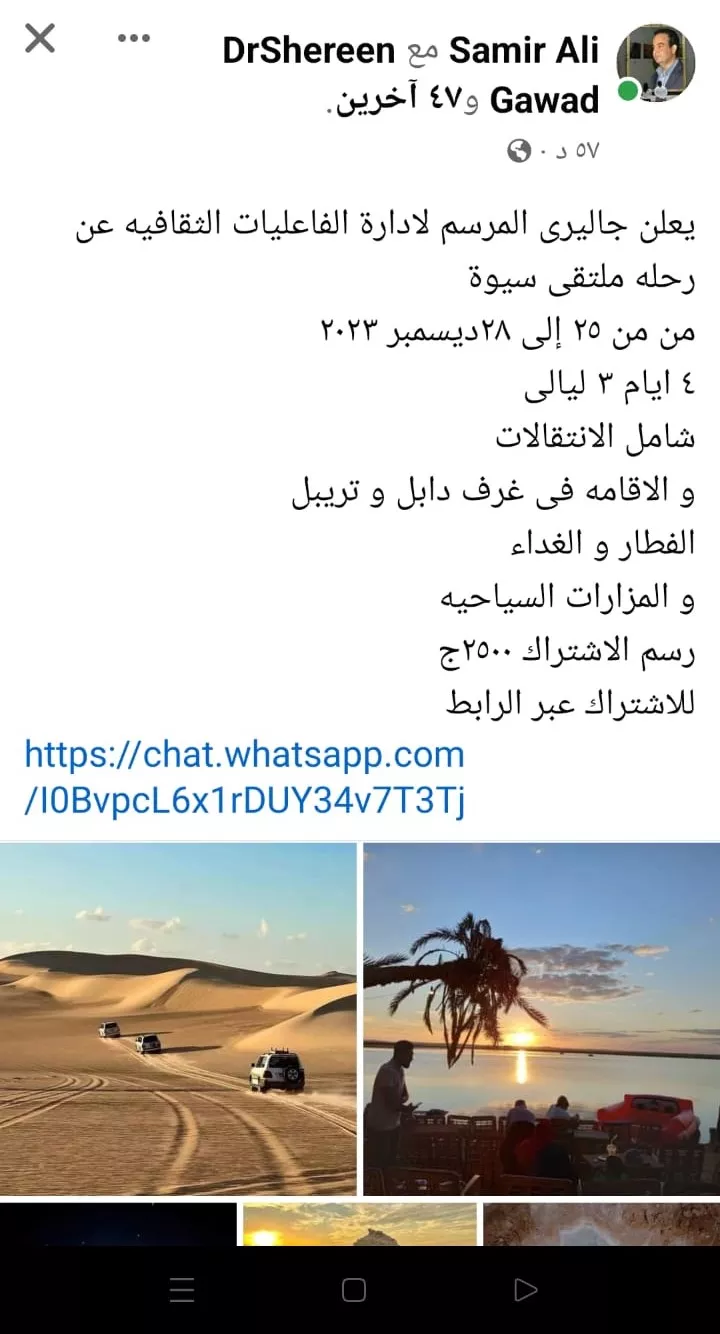Close the post view
The height and width of the screenshot is (1334, 720).
(x=40, y=40)
